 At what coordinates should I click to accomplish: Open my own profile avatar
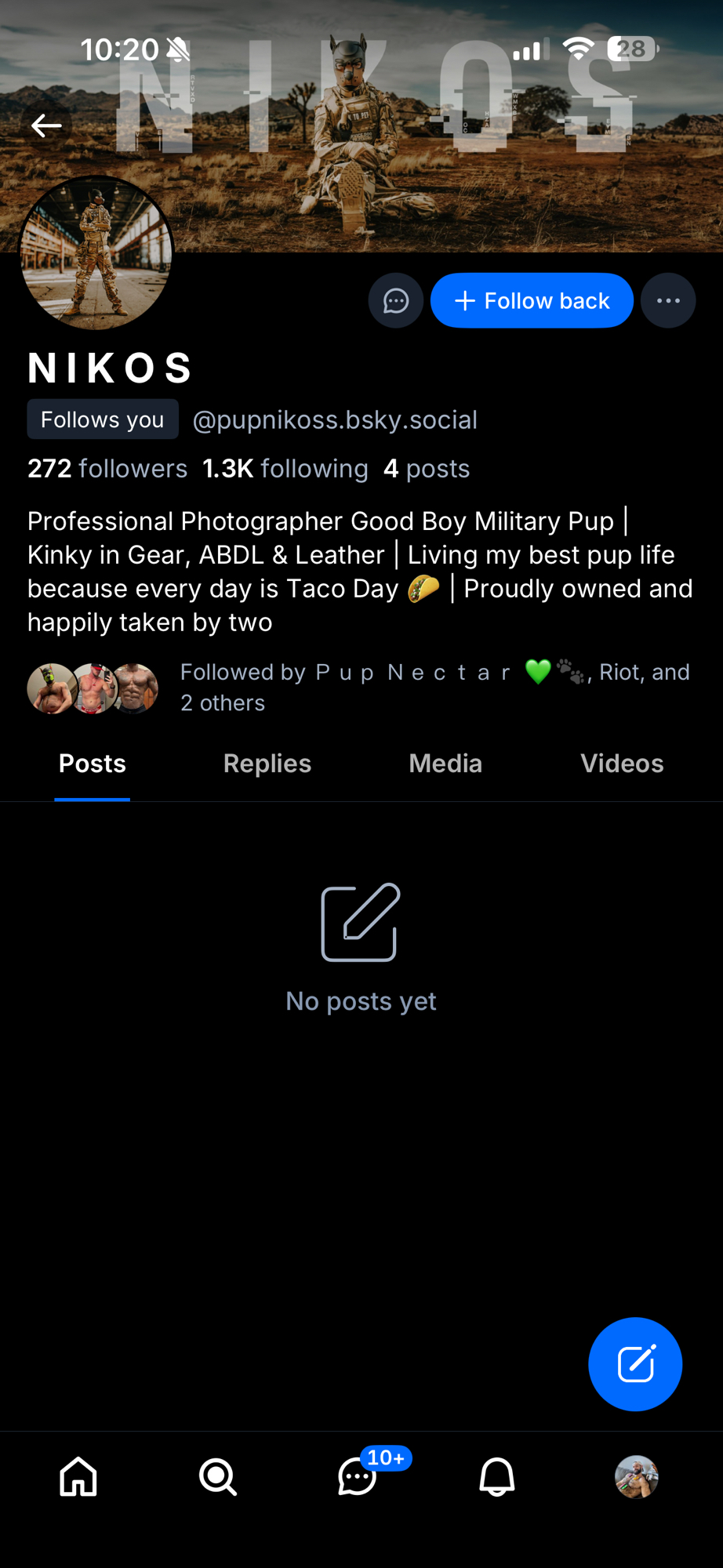coord(636,1477)
